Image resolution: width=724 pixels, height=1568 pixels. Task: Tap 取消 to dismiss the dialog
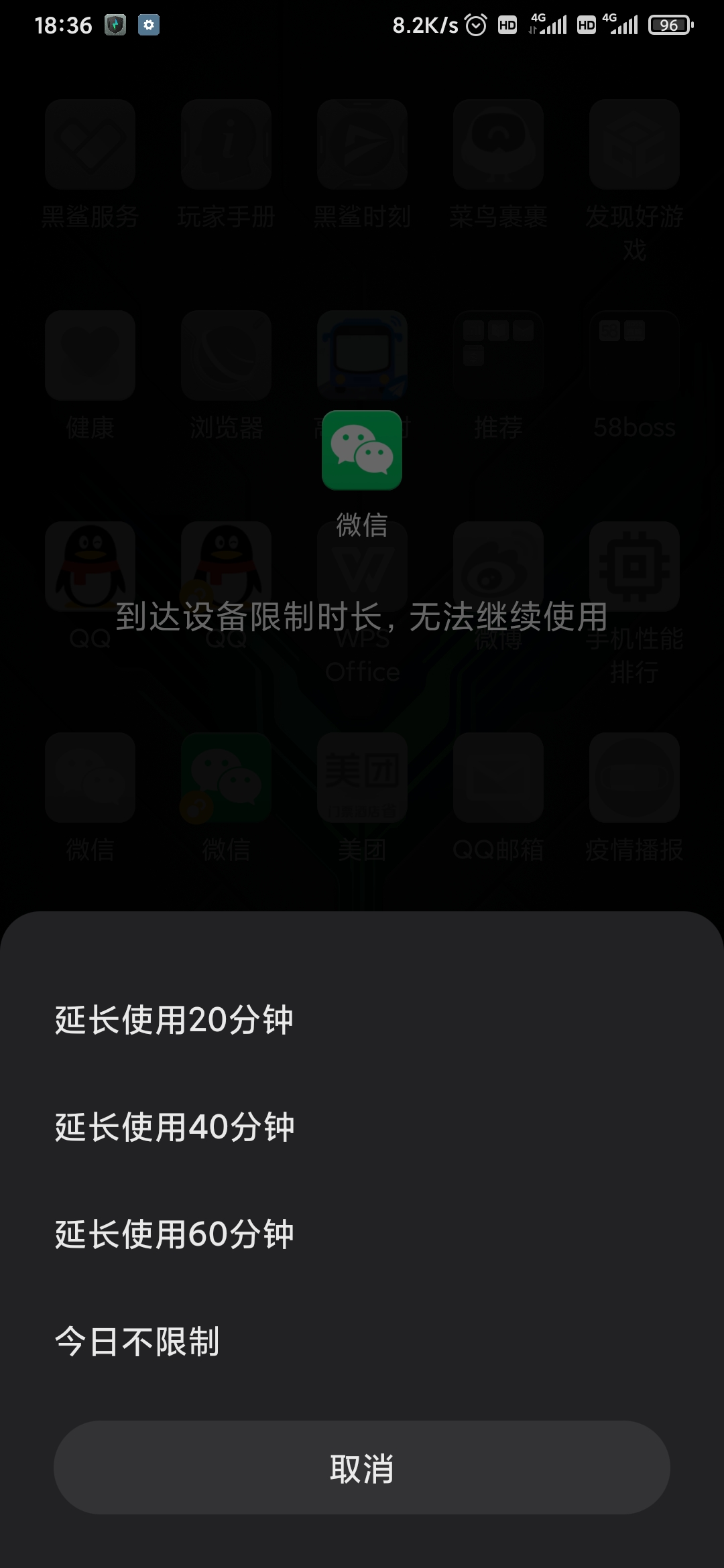(x=362, y=1467)
